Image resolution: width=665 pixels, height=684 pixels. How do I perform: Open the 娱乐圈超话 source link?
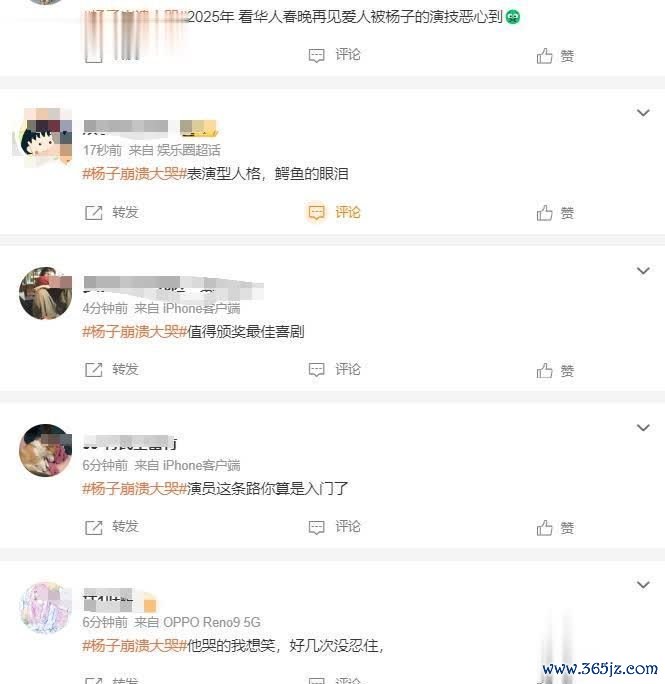coord(188,150)
